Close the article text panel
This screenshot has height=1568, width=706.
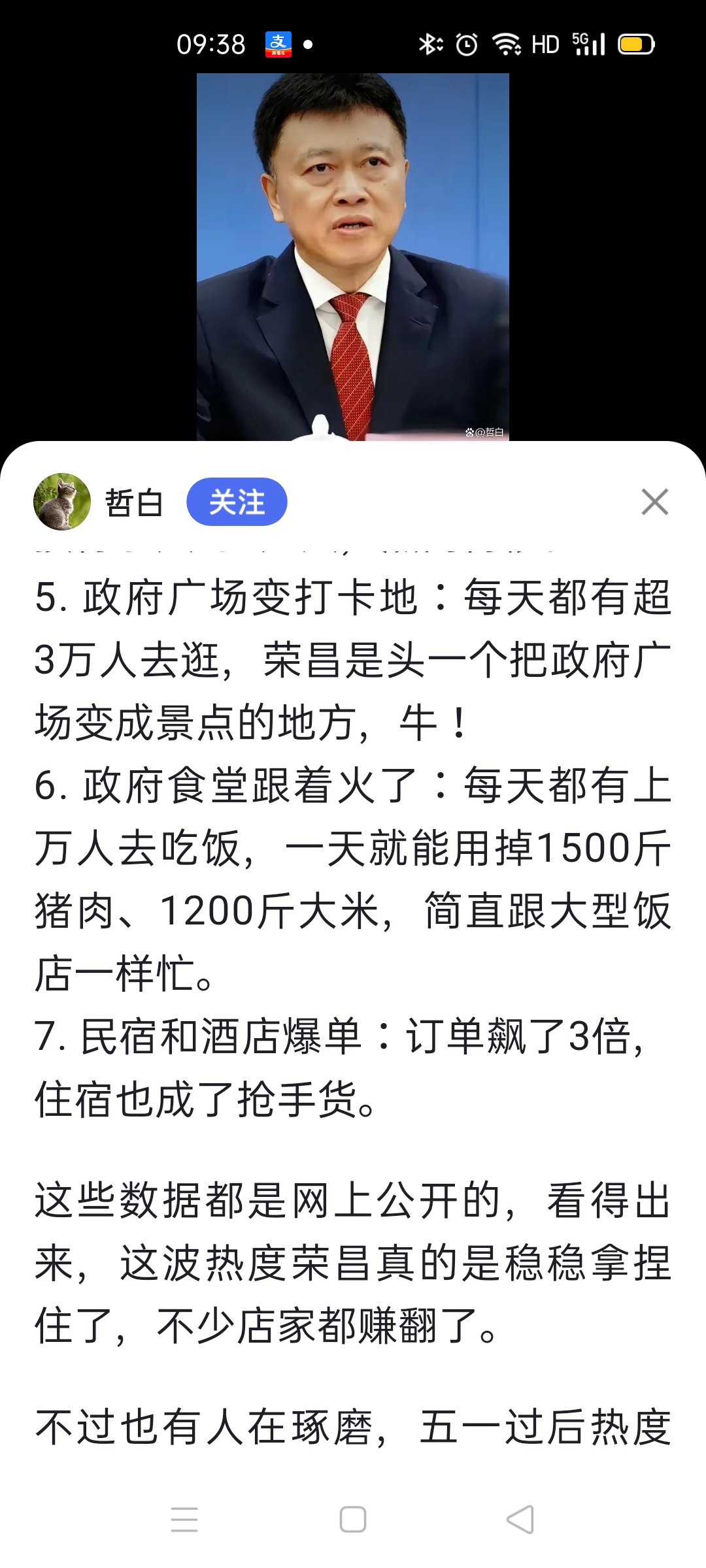click(654, 502)
